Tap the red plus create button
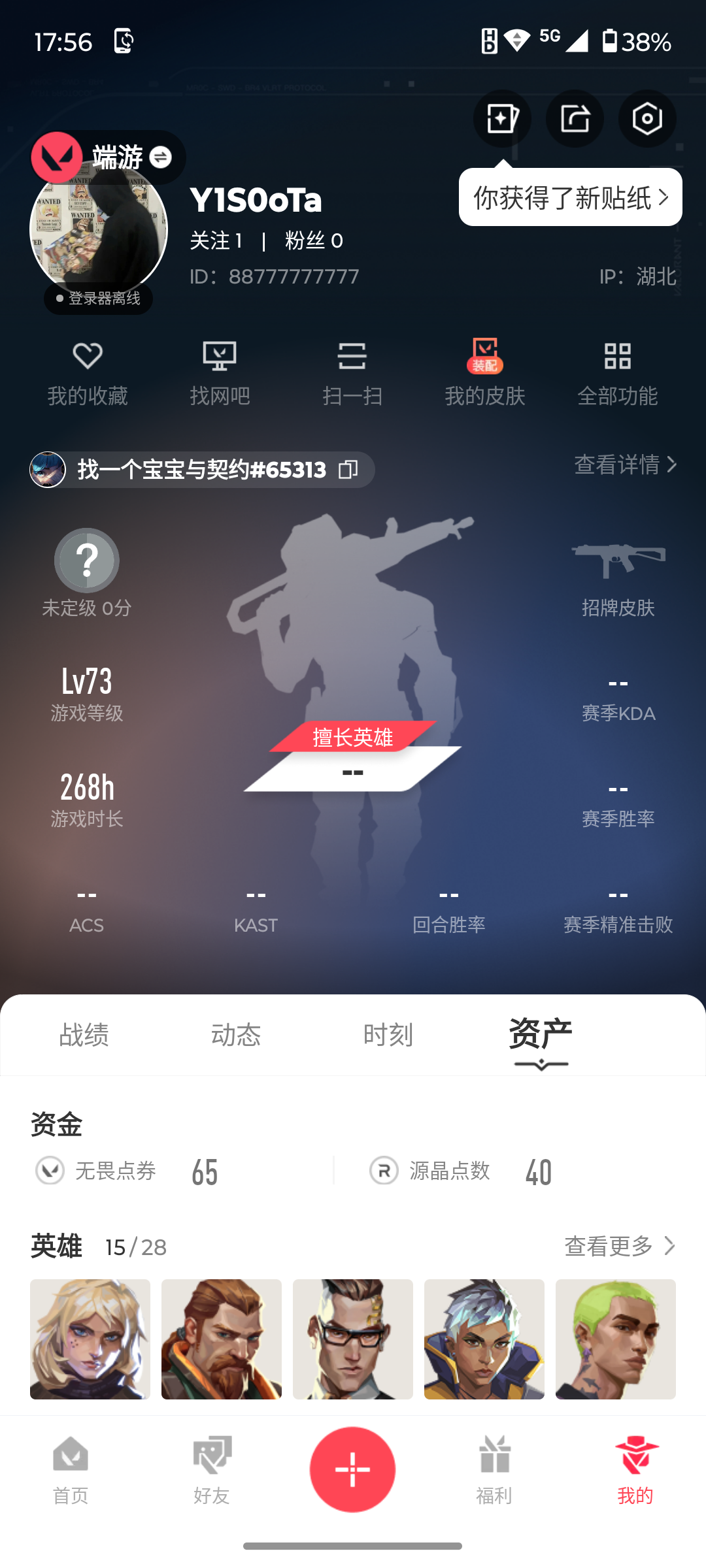The width and height of the screenshot is (706, 1568). coord(352,1469)
